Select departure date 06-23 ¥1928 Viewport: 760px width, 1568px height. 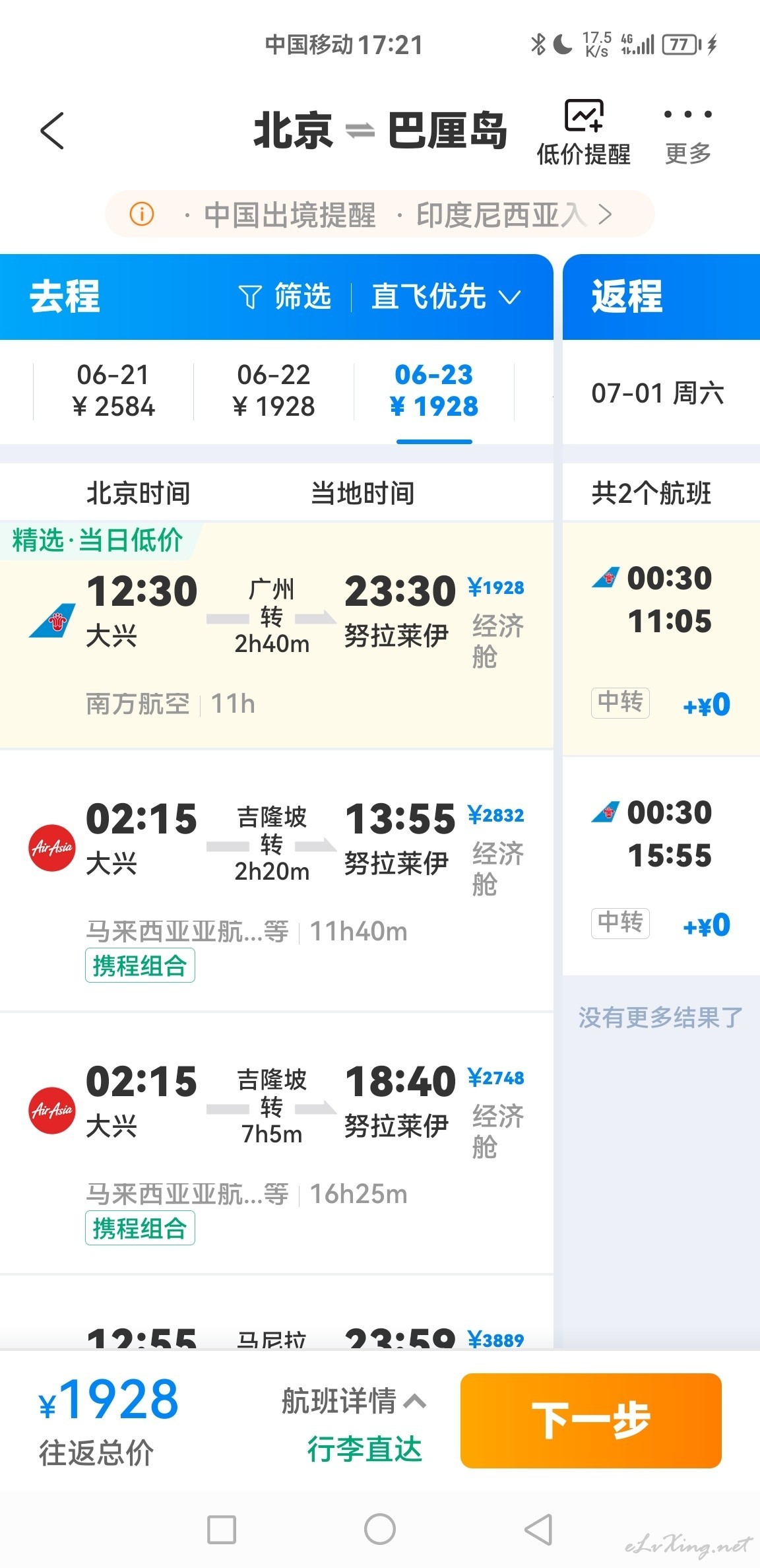(434, 391)
